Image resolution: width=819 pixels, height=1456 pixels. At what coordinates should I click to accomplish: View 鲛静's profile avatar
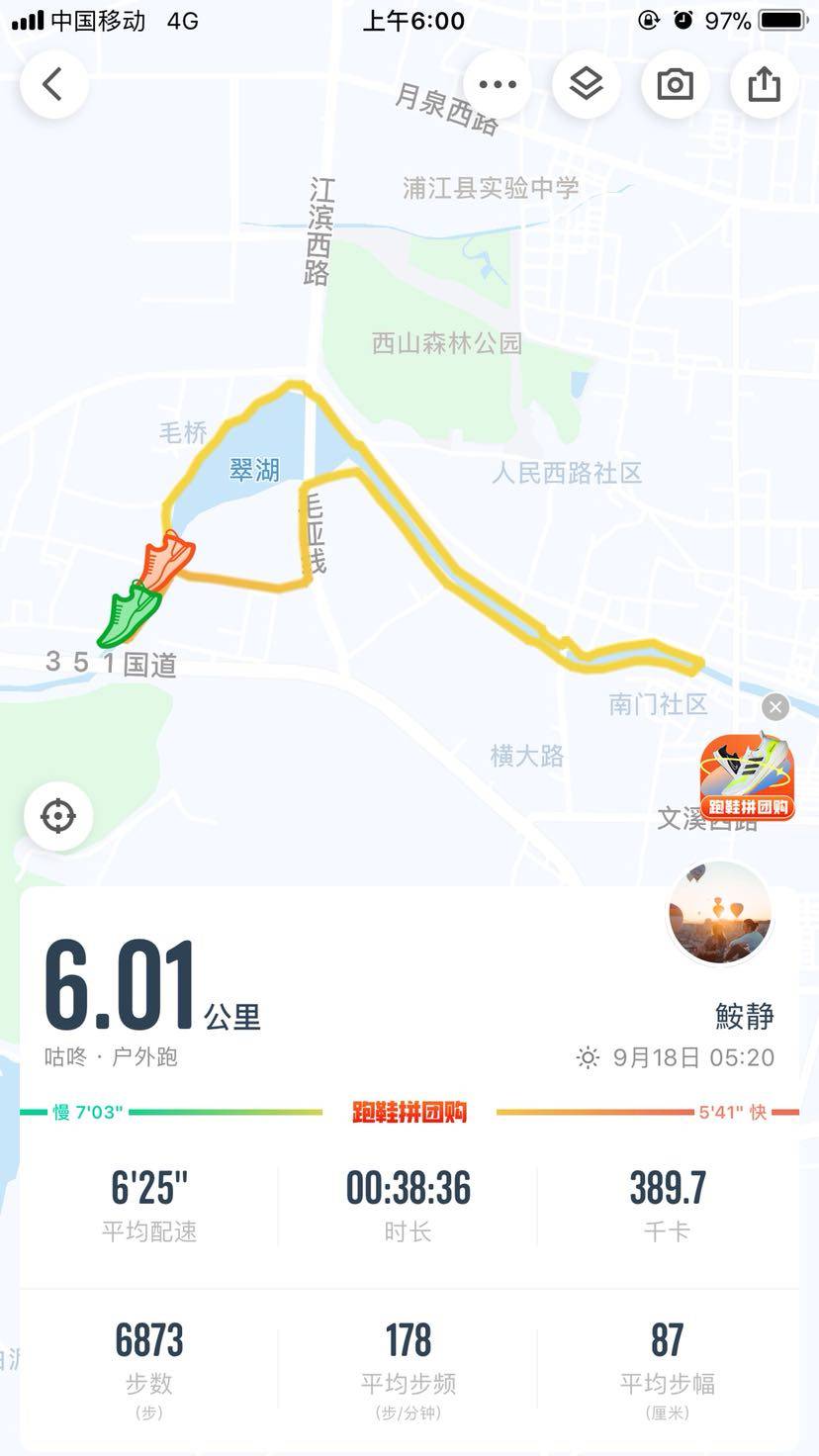click(719, 912)
